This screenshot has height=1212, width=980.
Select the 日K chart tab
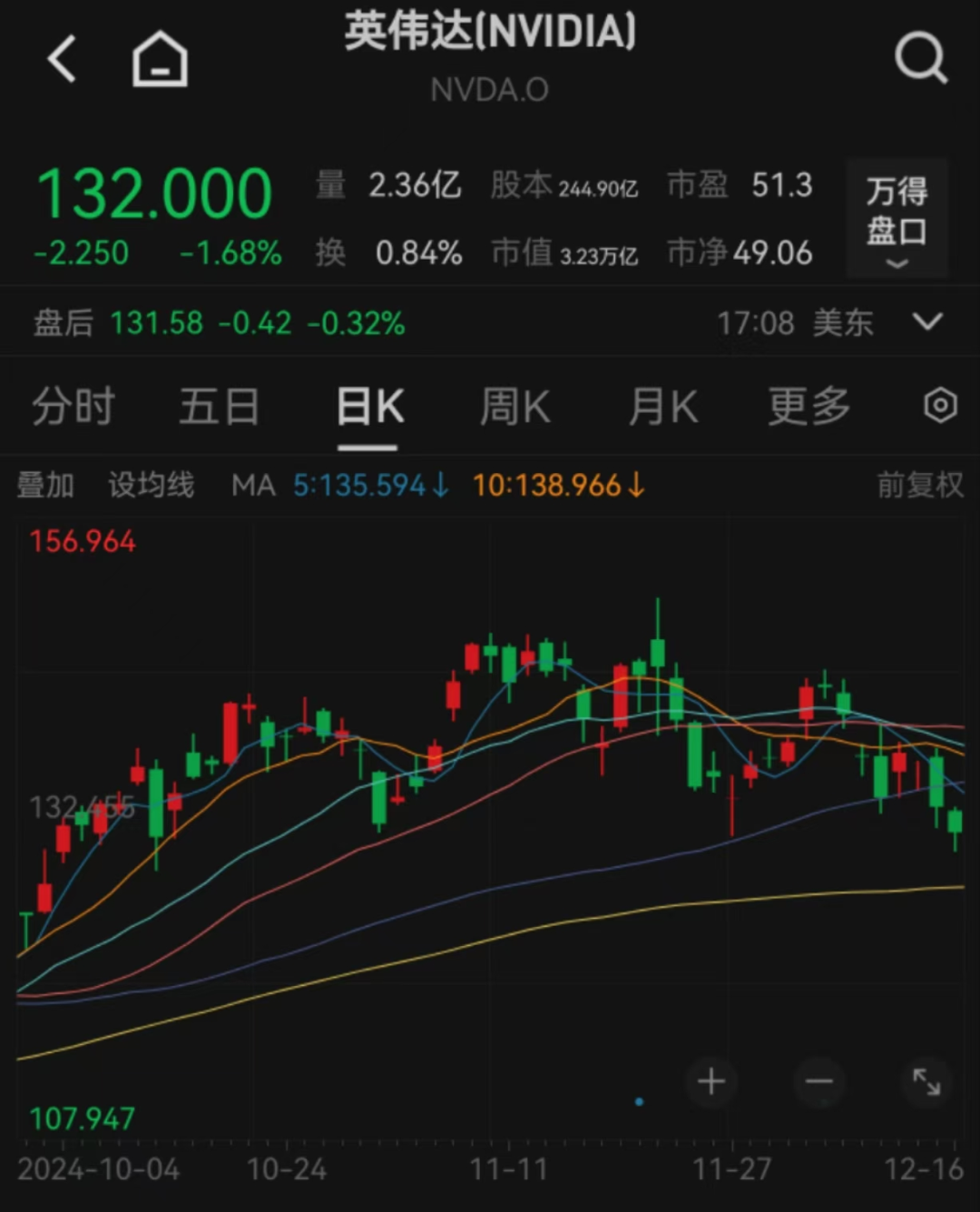pyautogui.click(x=369, y=406)
